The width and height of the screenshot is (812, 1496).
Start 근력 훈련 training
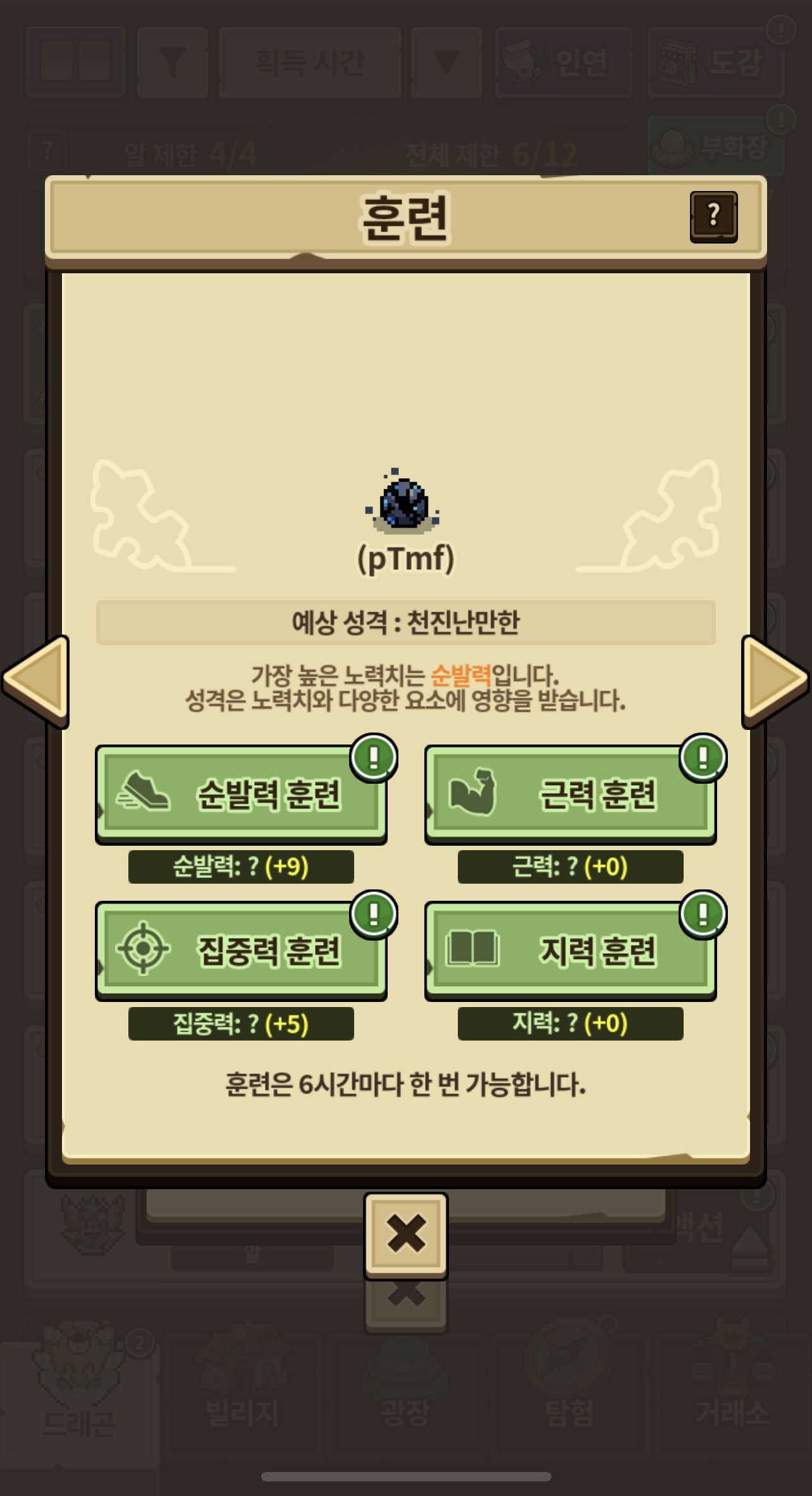(570, 794)
